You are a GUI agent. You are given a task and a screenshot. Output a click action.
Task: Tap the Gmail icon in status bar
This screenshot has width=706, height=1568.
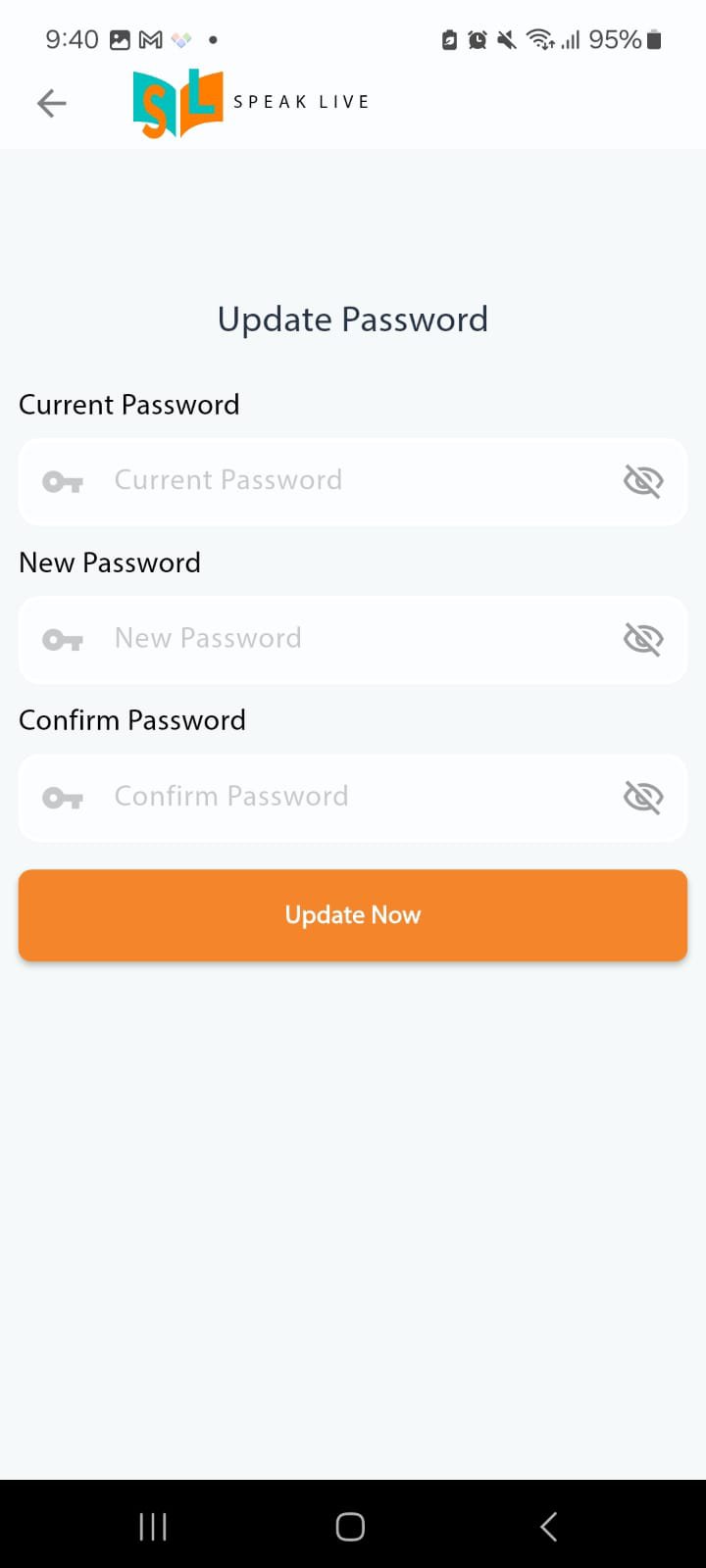150,39
